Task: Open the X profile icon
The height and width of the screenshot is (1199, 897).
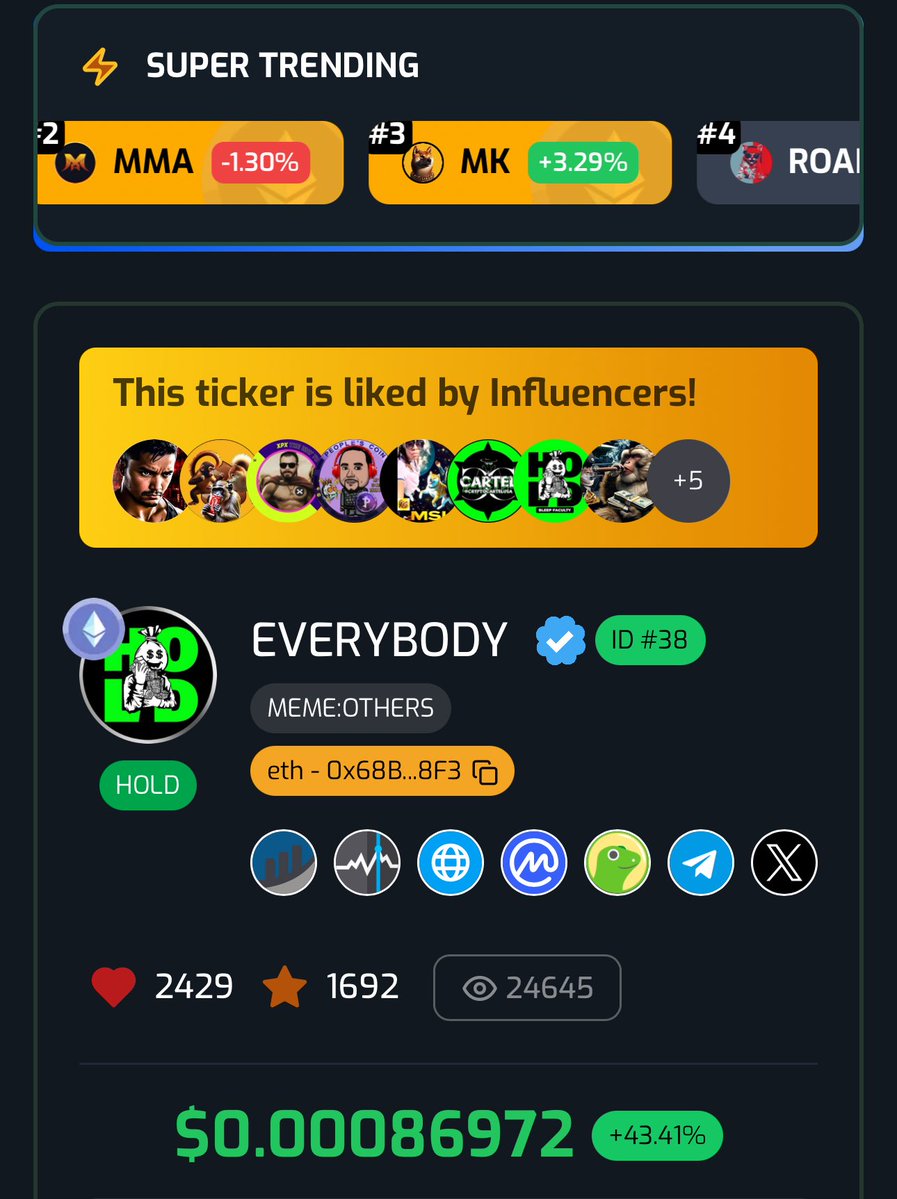Action: coord(784,862)
